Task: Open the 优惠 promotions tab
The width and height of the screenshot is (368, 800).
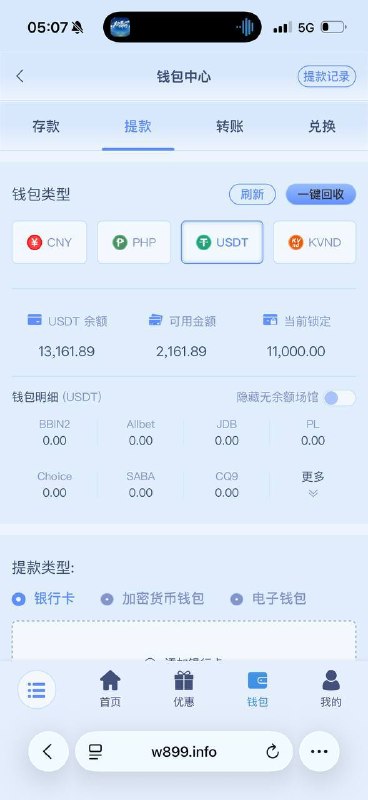Action: (x=184, y=689)
